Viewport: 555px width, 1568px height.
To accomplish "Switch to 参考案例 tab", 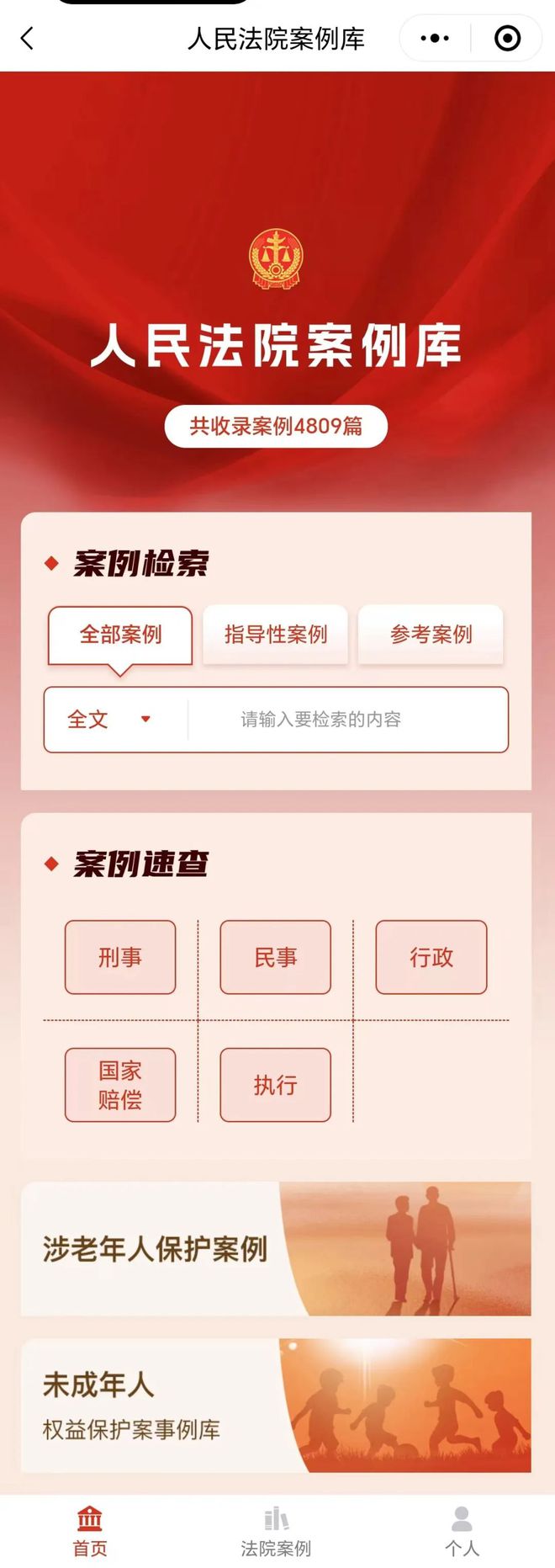I will point(431,635).
